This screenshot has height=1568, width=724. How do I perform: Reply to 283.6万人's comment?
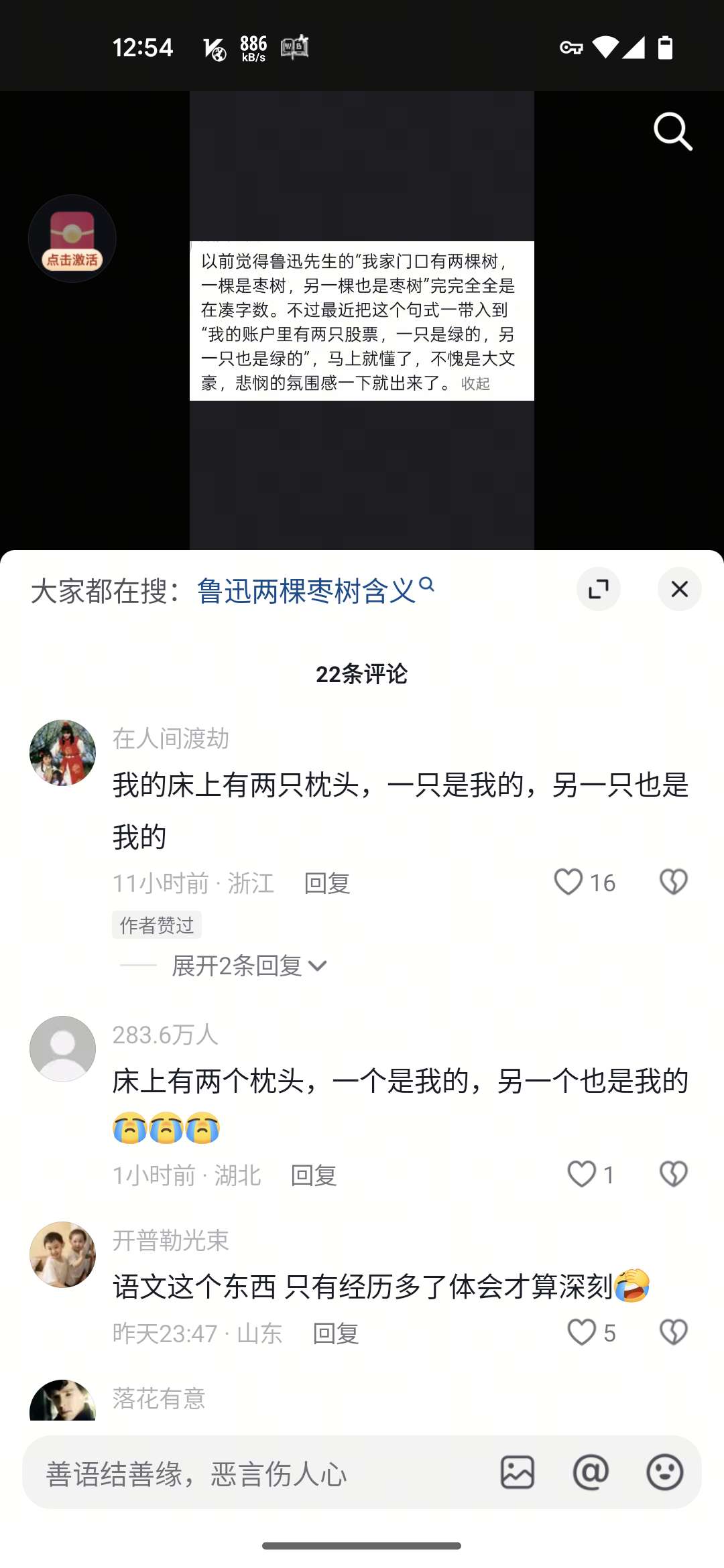(313, 1175)
